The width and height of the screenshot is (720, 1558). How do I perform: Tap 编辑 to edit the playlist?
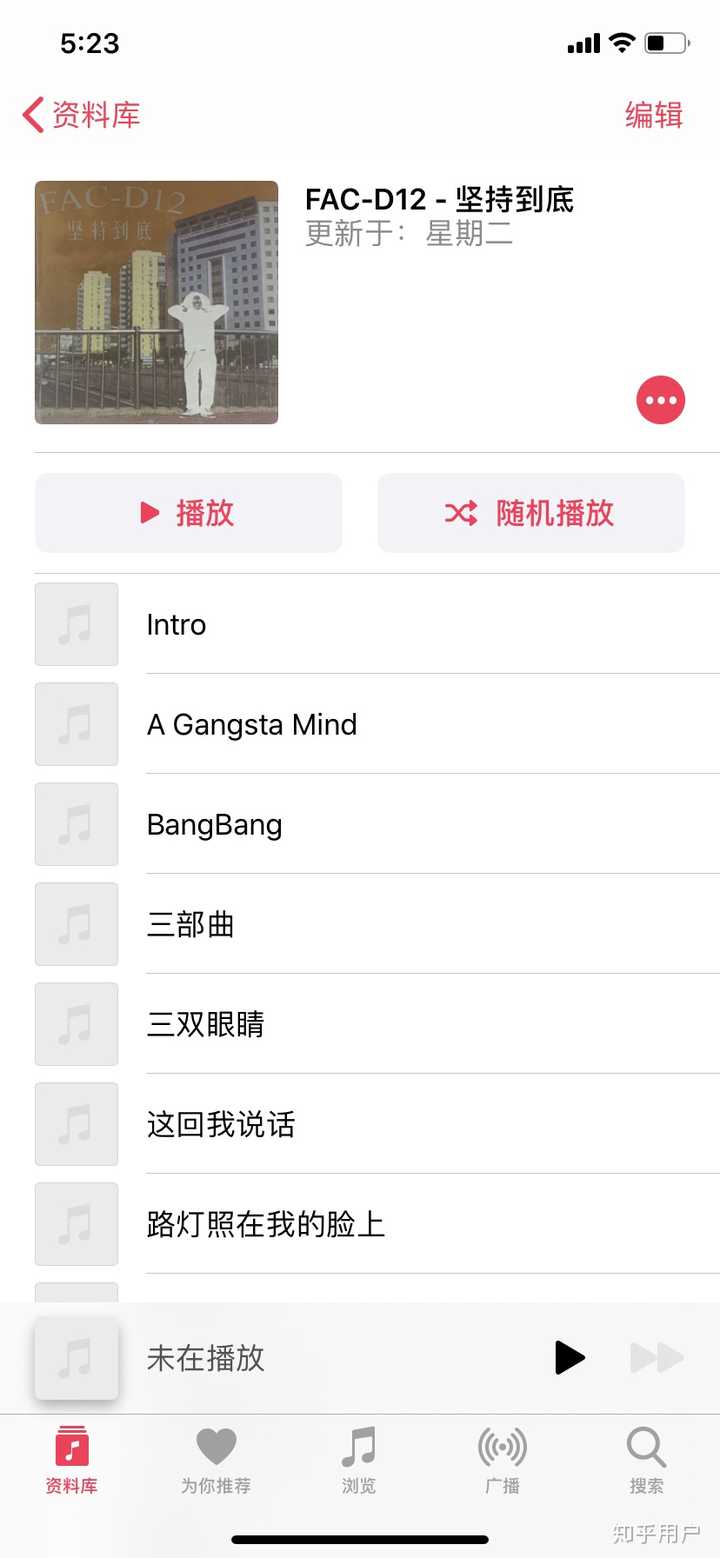tap(654, 115)
